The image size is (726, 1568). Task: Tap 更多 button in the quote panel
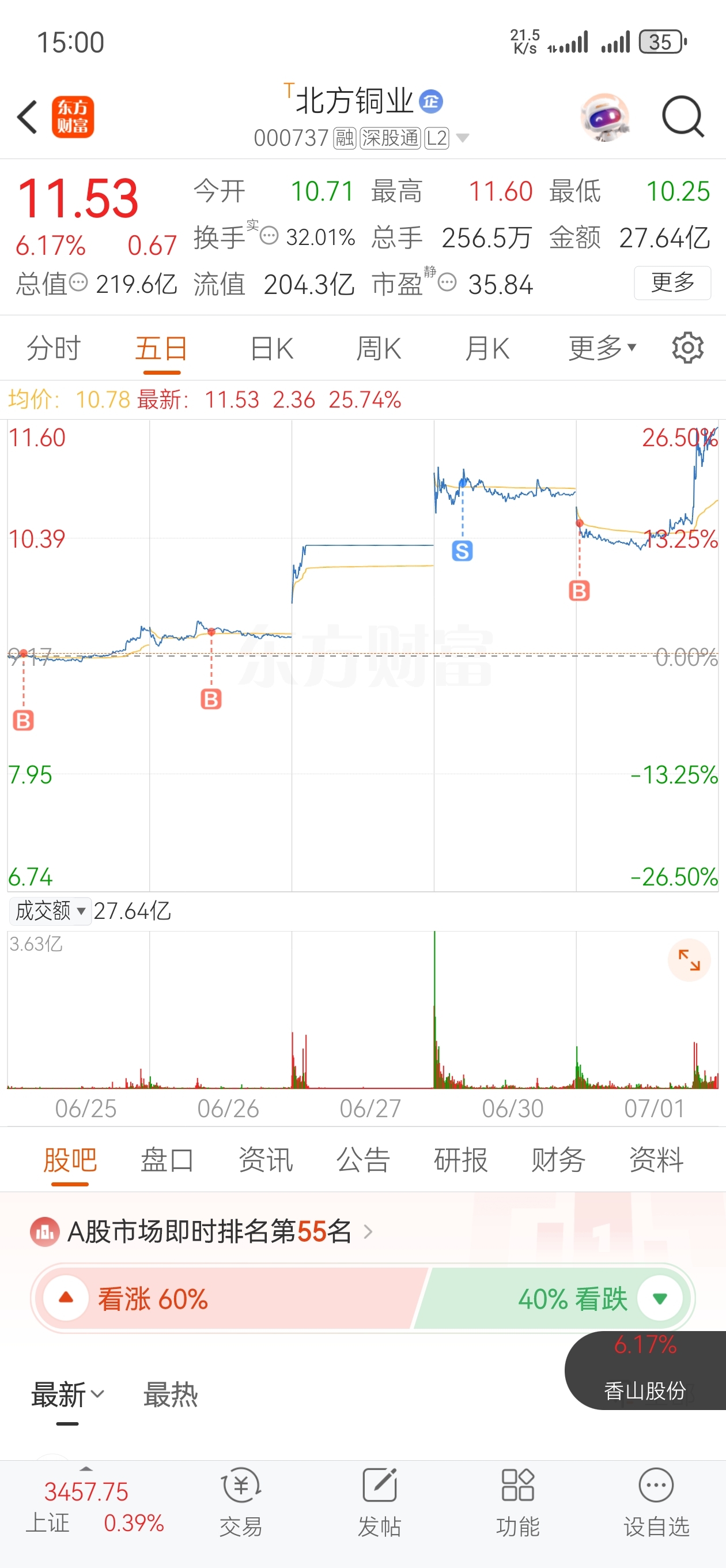click(x=672, y=283)
